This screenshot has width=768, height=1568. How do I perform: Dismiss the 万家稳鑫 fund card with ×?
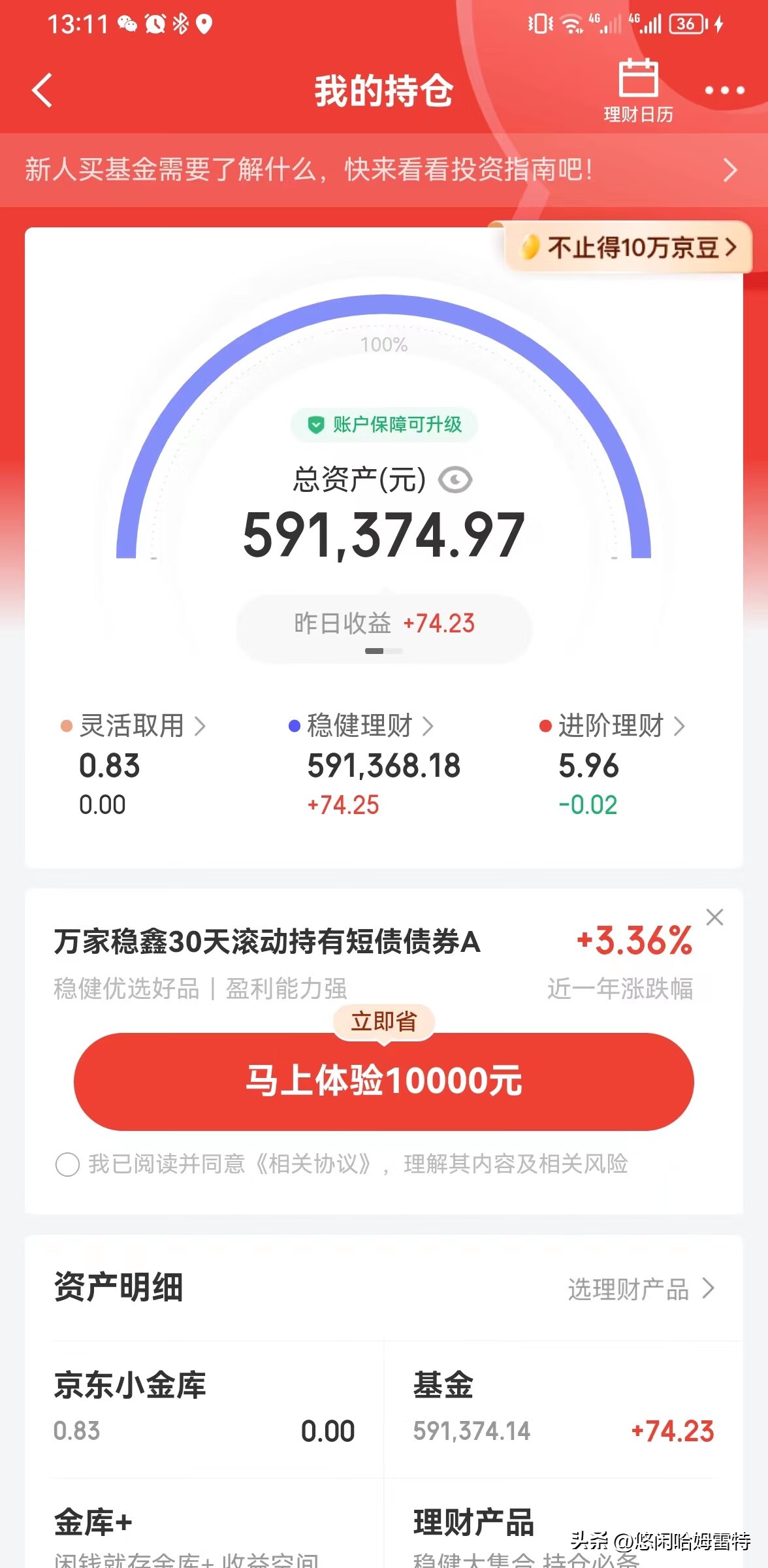click(x=715, y=917)
